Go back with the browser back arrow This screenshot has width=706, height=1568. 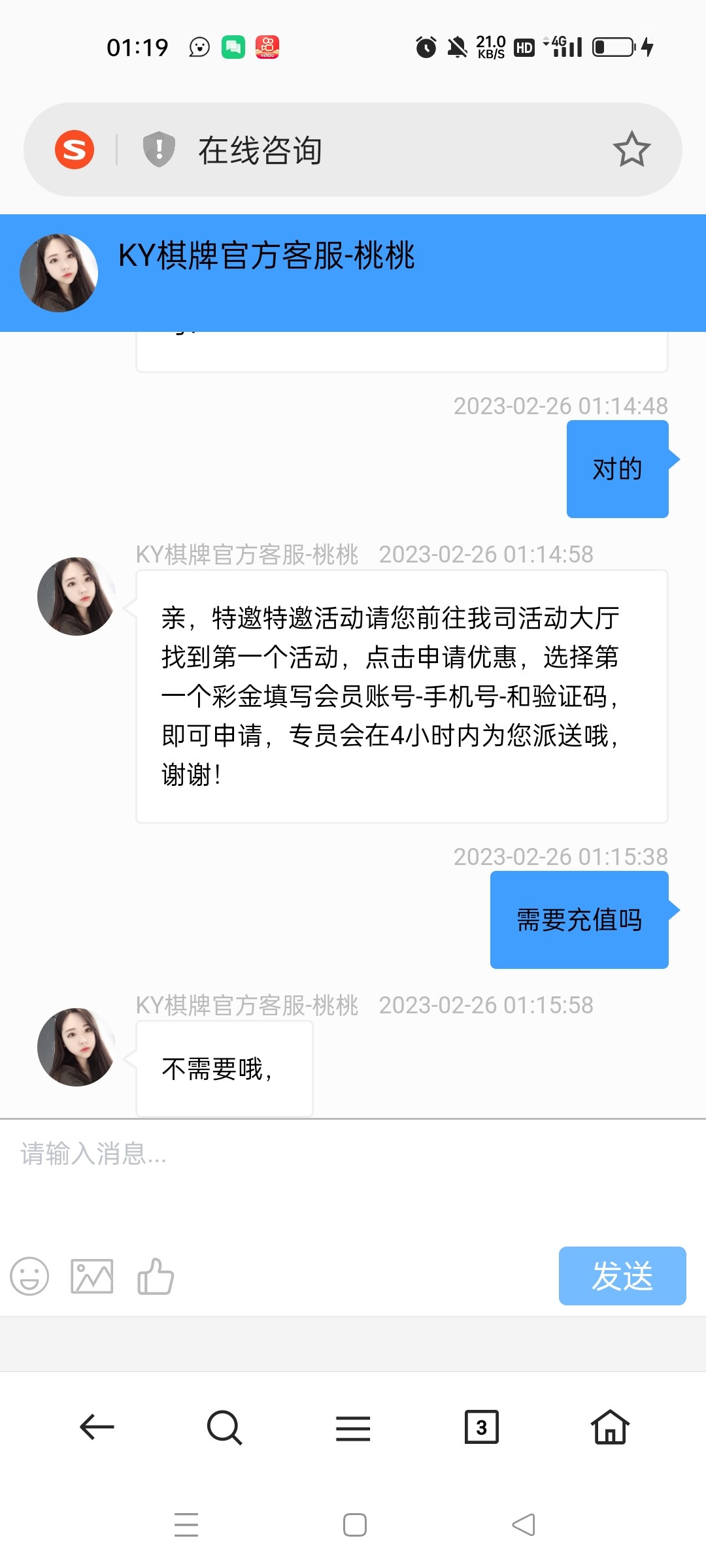pos(97,1427)
